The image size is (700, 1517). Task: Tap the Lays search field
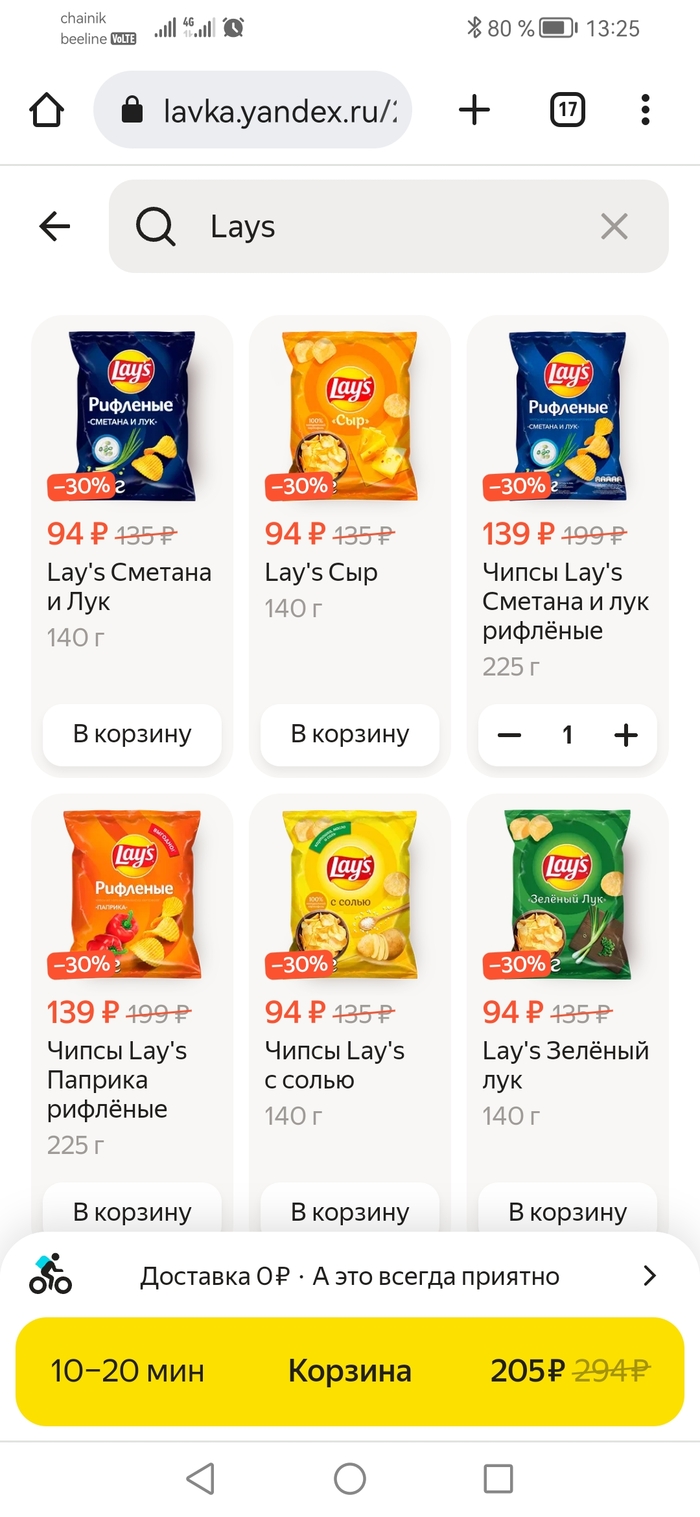(380, 227)
